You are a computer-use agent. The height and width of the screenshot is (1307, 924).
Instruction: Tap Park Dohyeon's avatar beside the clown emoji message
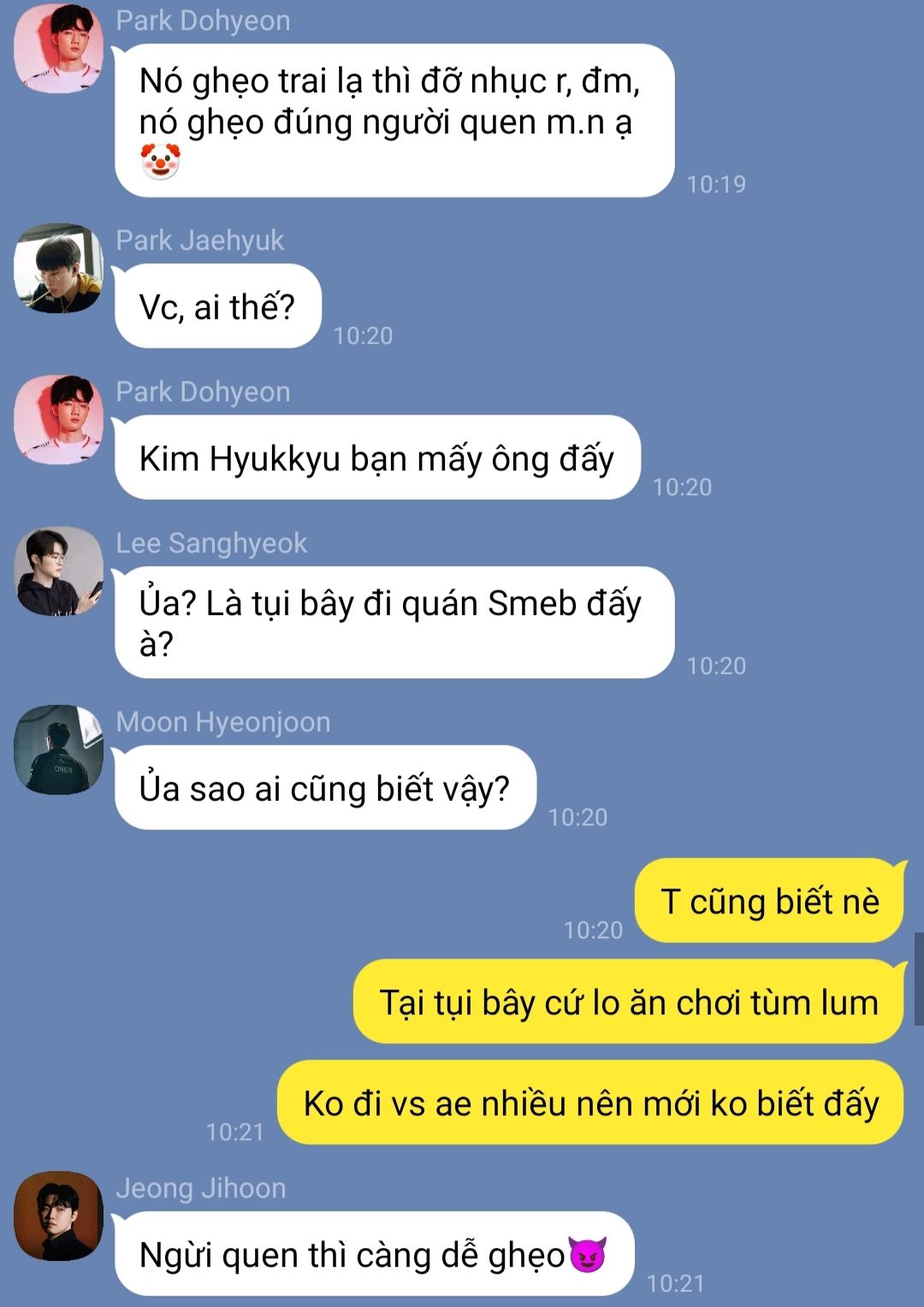58,49
